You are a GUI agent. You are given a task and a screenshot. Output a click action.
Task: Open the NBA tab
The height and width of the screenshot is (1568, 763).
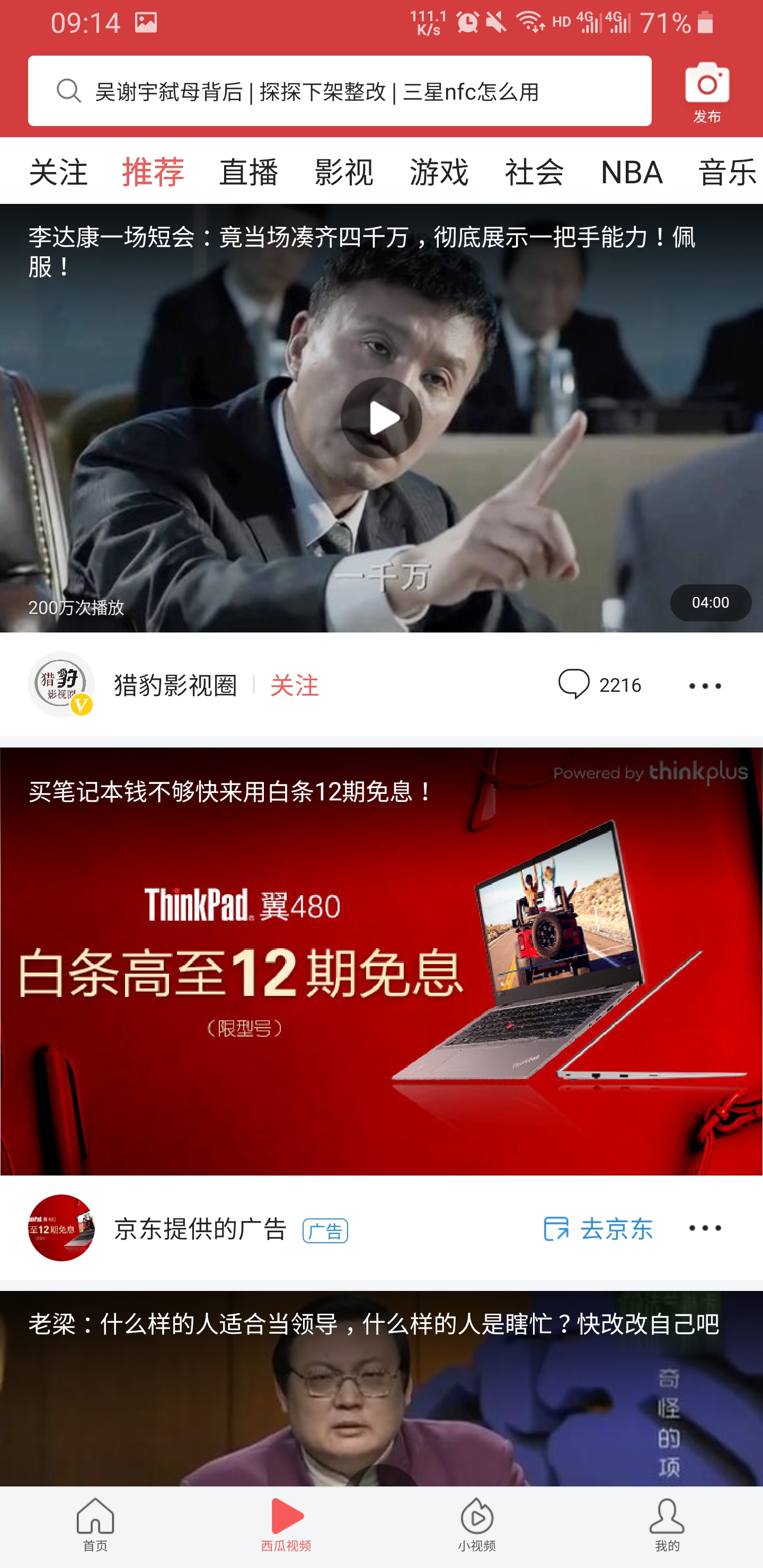[x=632, y=172]
